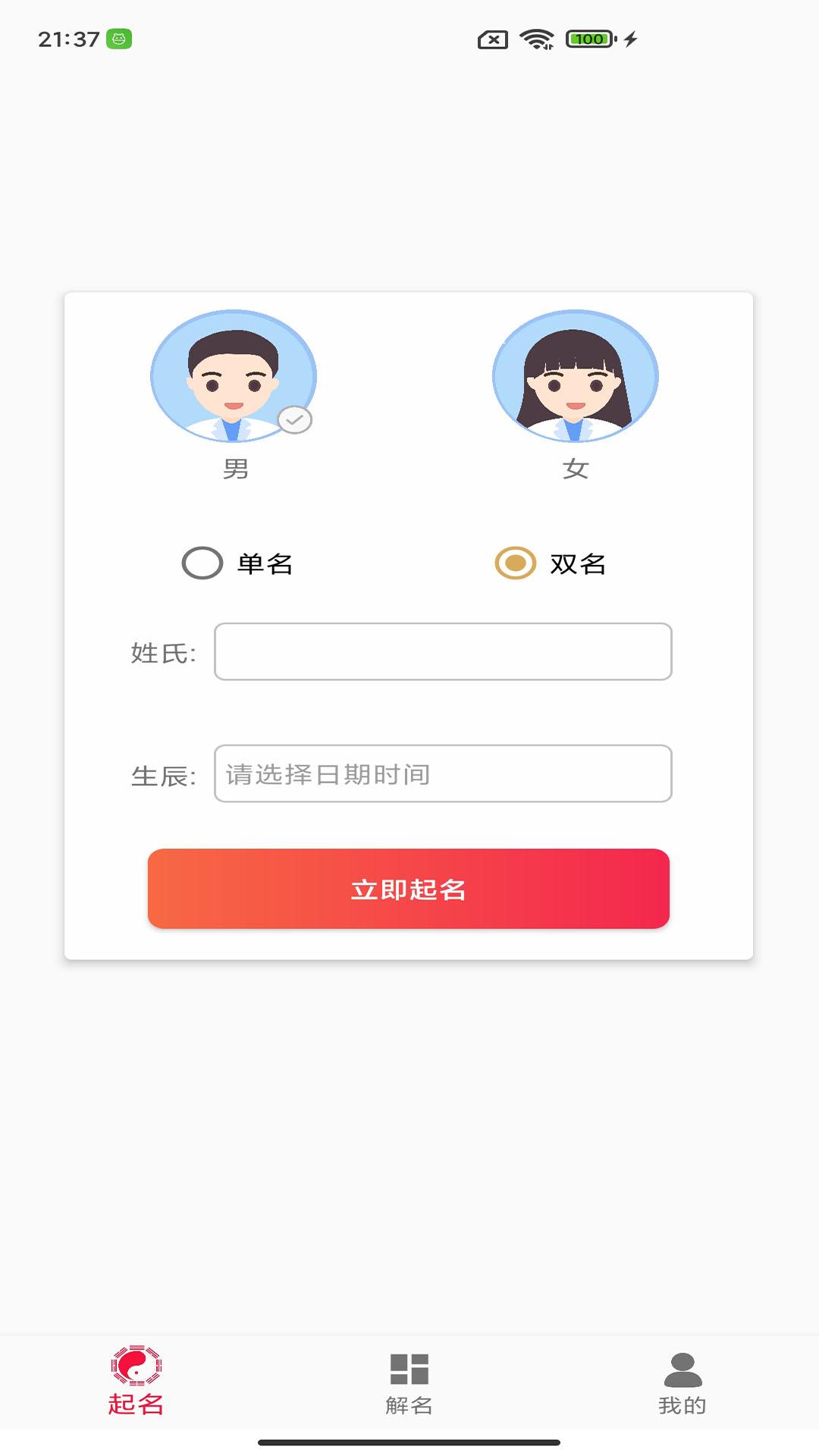Select the male (男) avatar
Screen dimensions: 819x1456
[234, 376]
